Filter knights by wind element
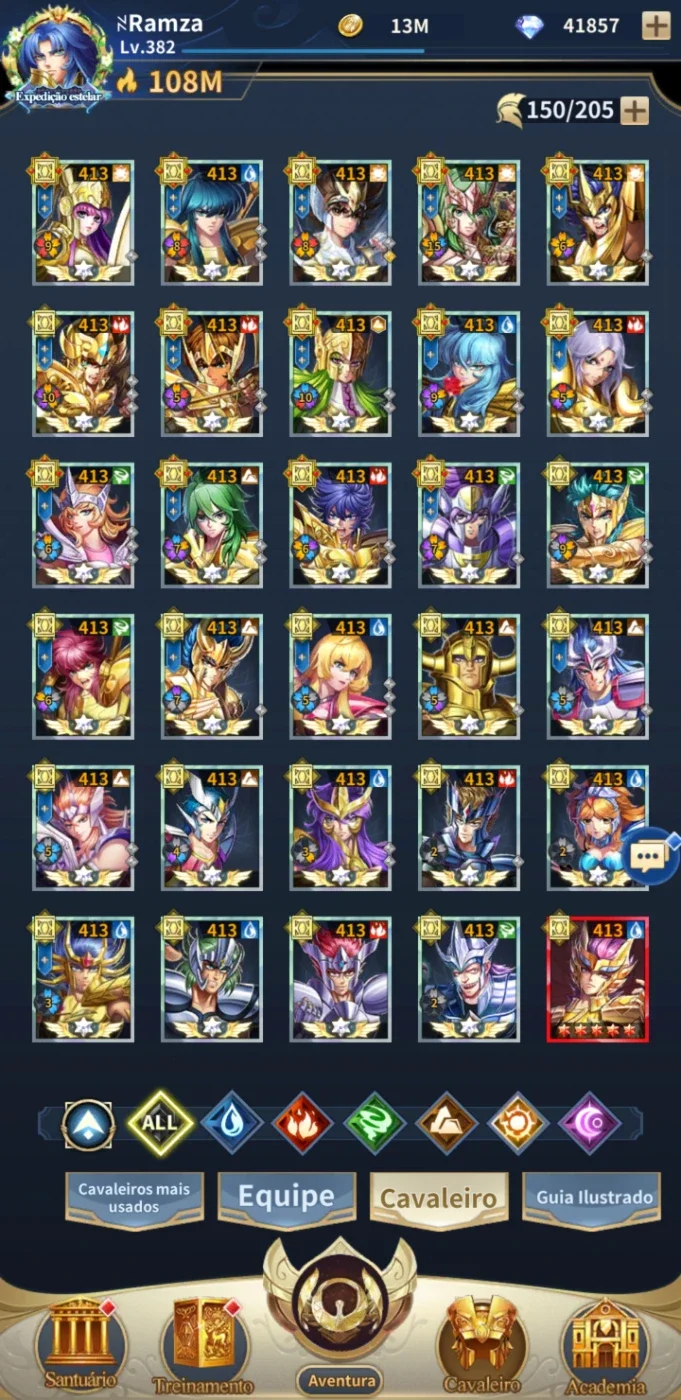 click(374, 1122)
